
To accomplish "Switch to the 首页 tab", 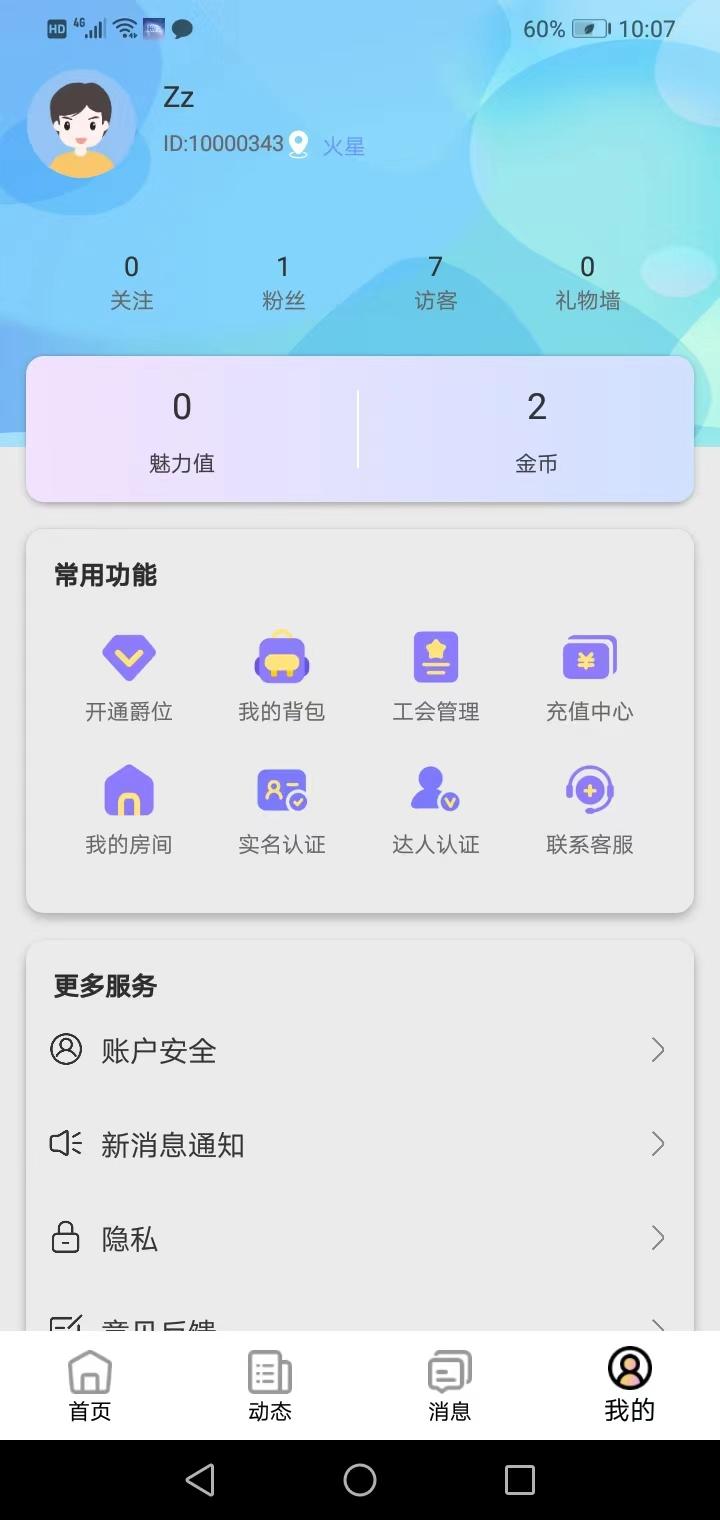I will [90, 1386].
